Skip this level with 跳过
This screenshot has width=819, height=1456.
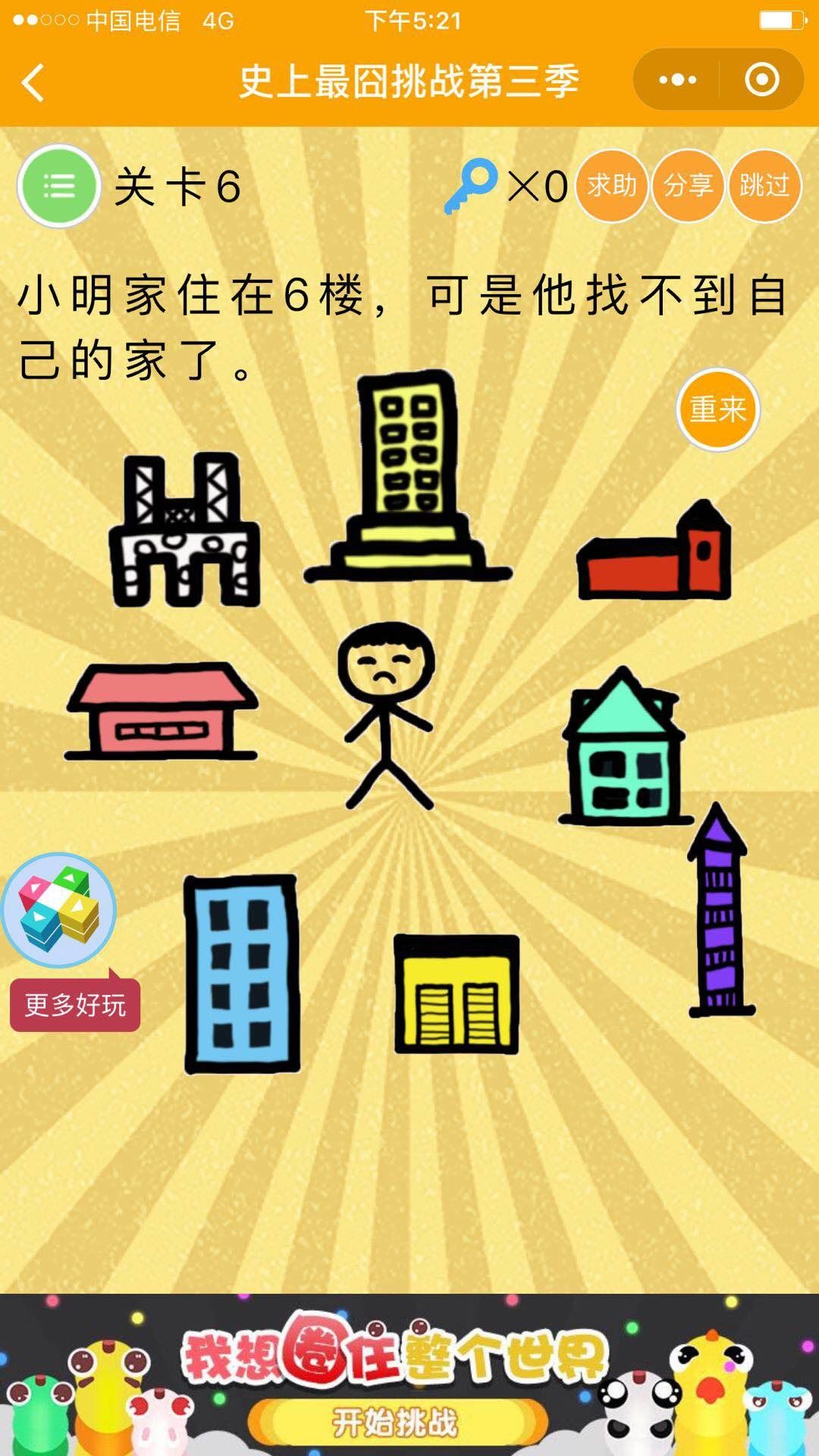[764, 186]
